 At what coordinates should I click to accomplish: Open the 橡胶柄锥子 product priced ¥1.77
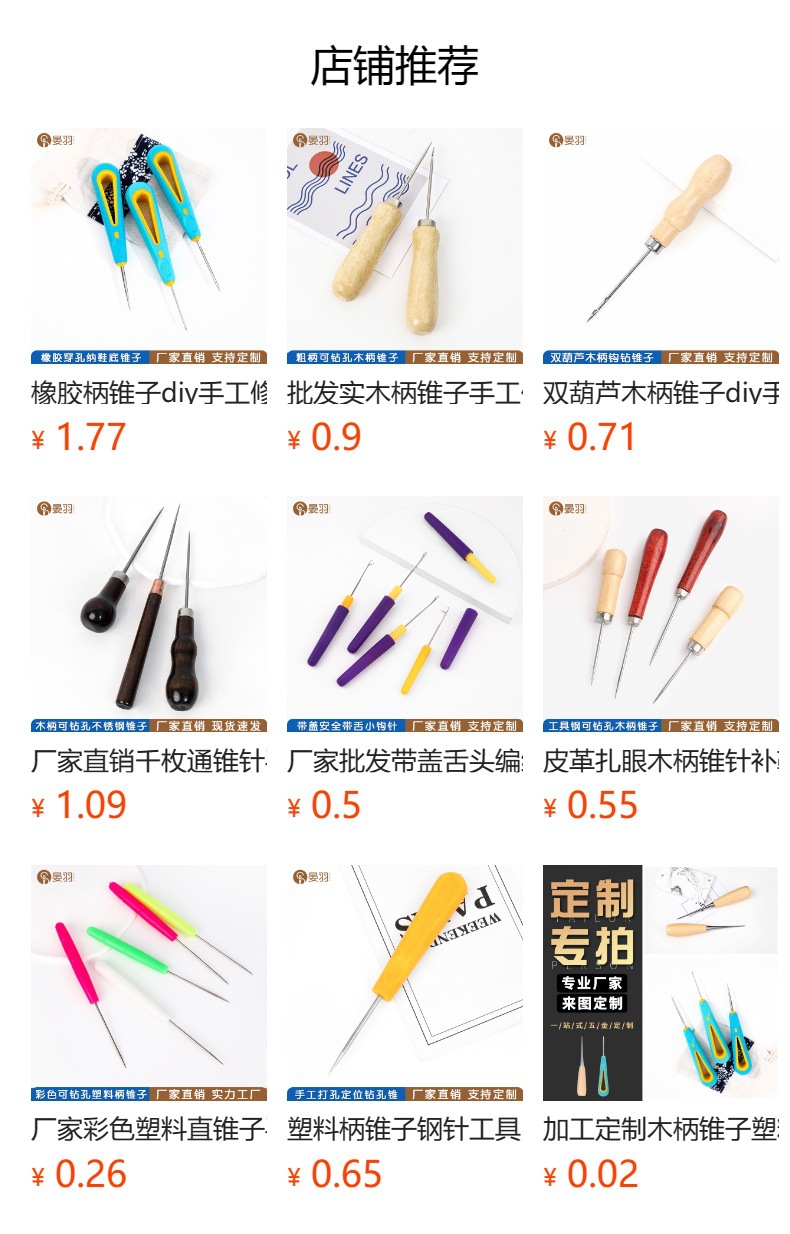[x=149, y=290]
